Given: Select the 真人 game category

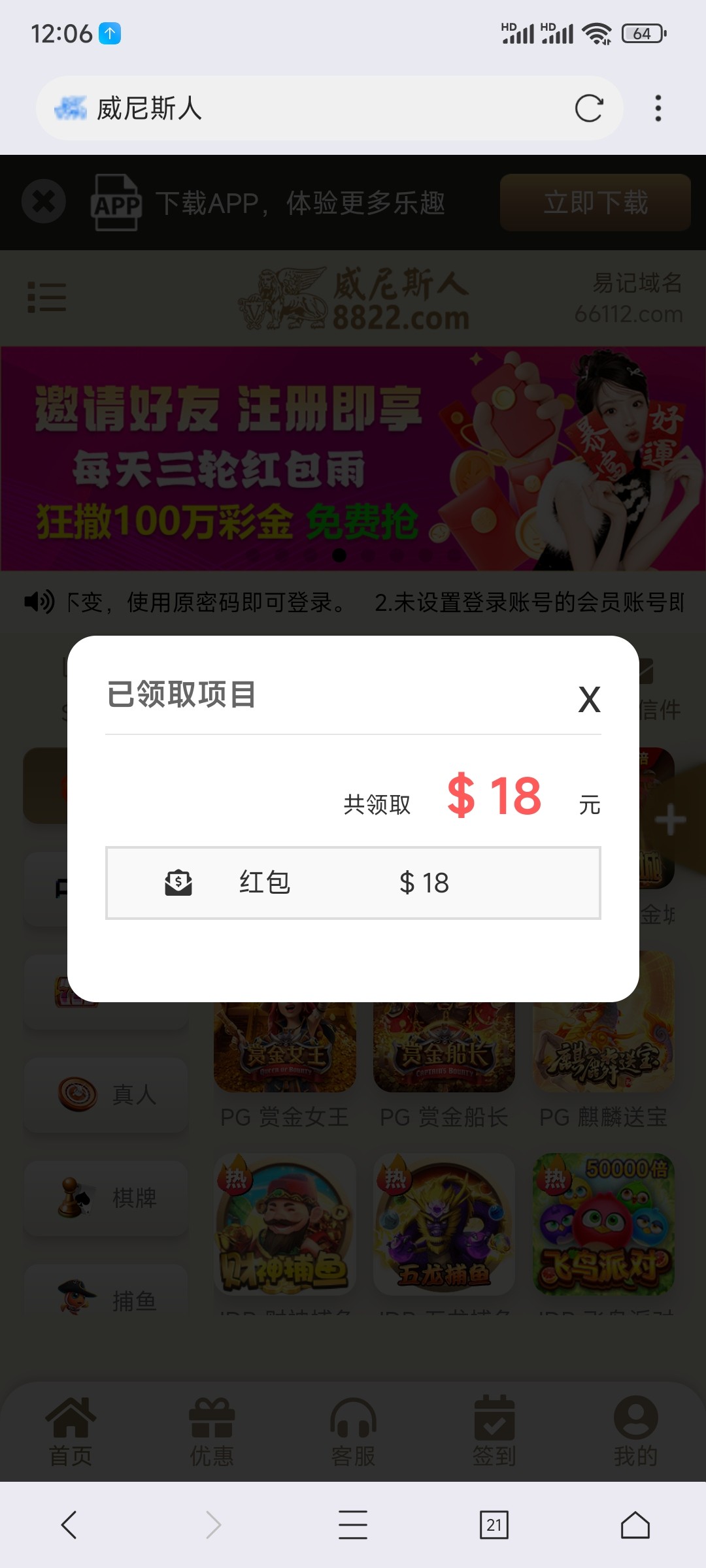Looking at the screenshot, I should (107, 1094).
